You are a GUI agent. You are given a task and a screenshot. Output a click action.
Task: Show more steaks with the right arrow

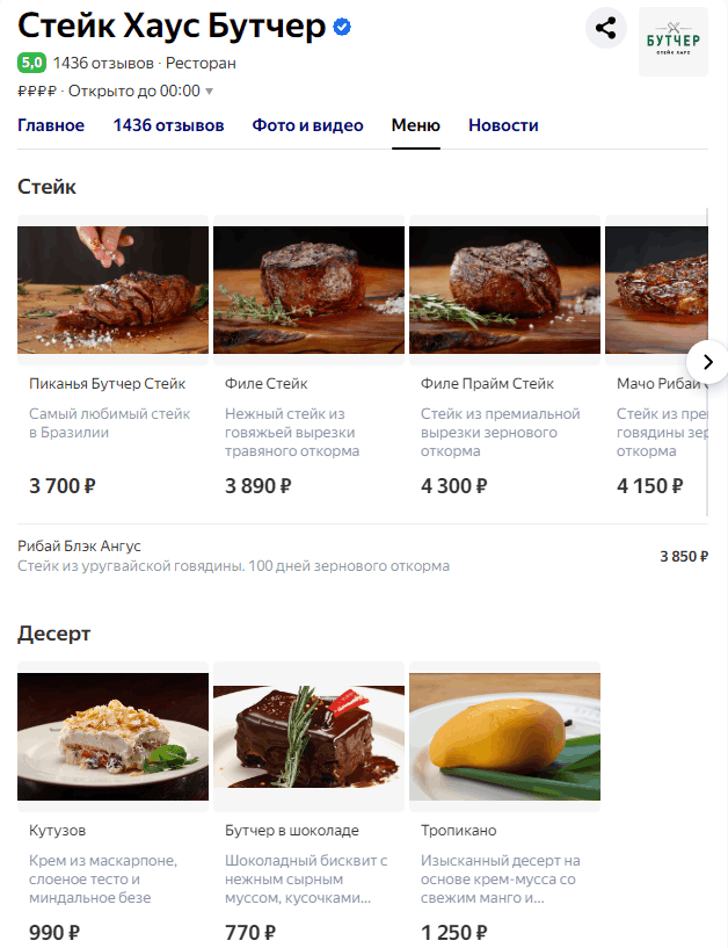click(x=707, y=361)
